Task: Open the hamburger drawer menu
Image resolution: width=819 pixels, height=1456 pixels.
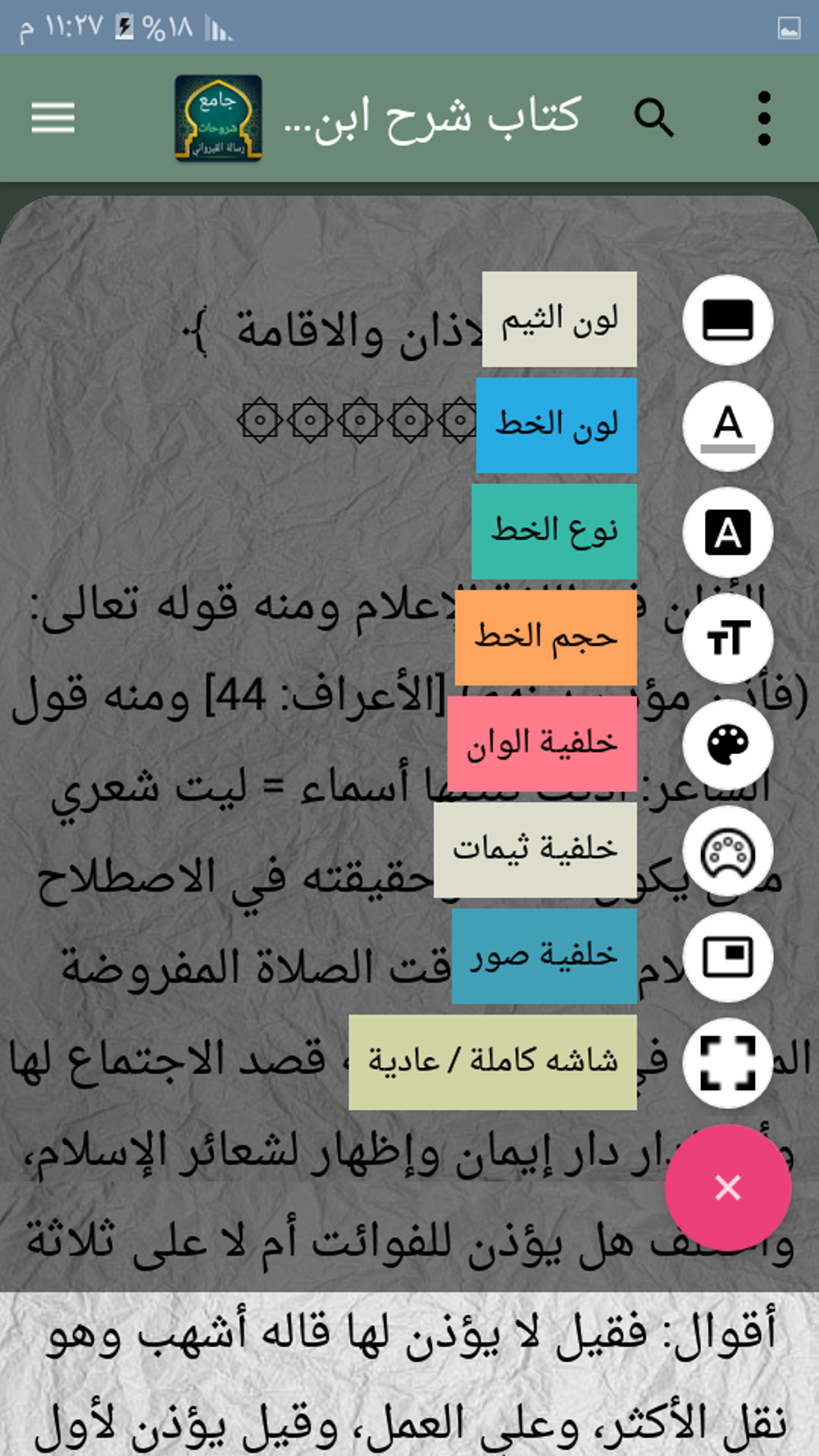Action: pyautogui.click(x=53, y=118)
